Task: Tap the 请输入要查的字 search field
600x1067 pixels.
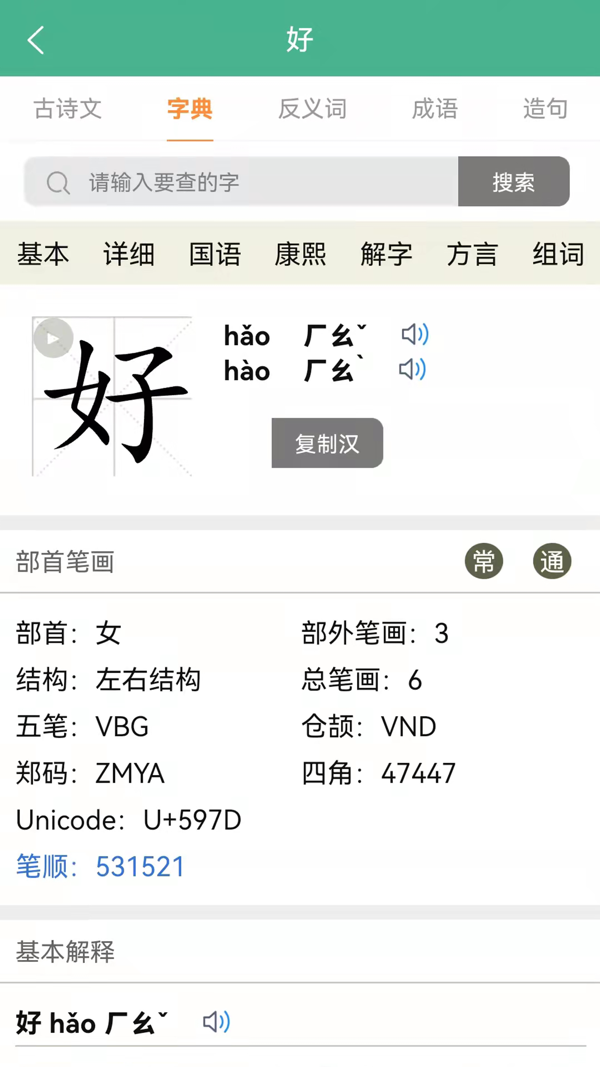Action: (x=242, y=182)
